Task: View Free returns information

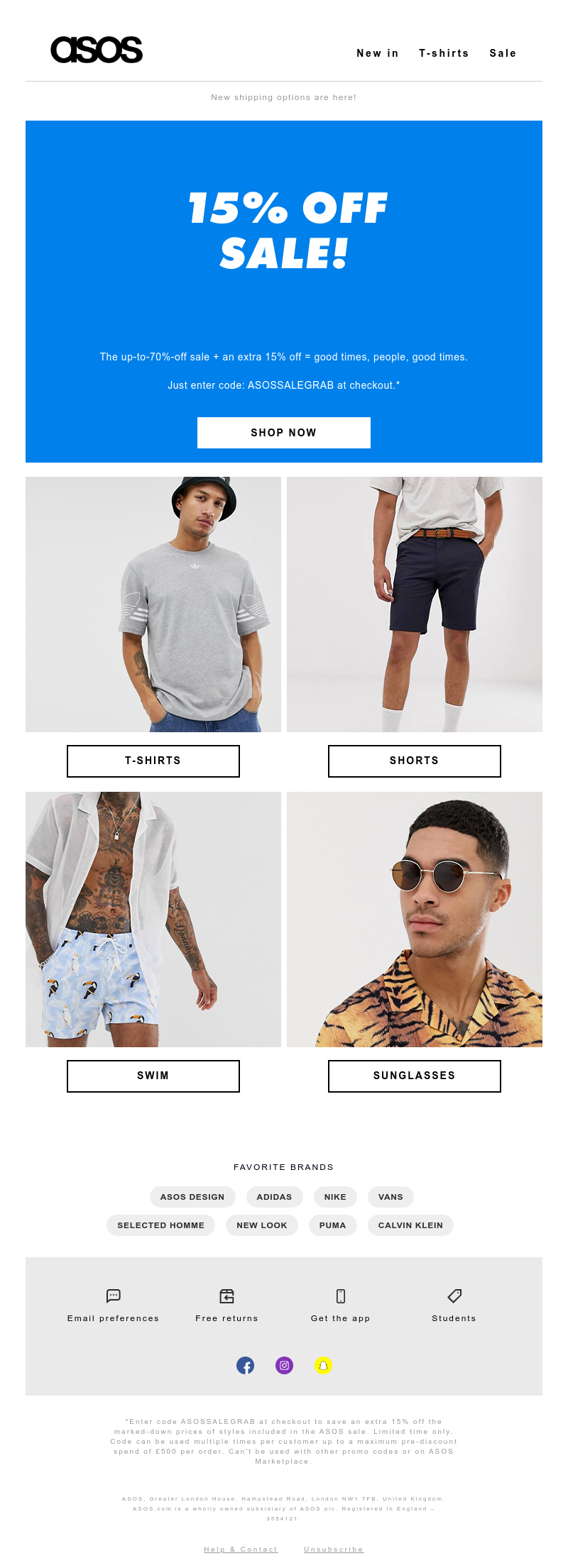Action: [x=227, y=1305]
